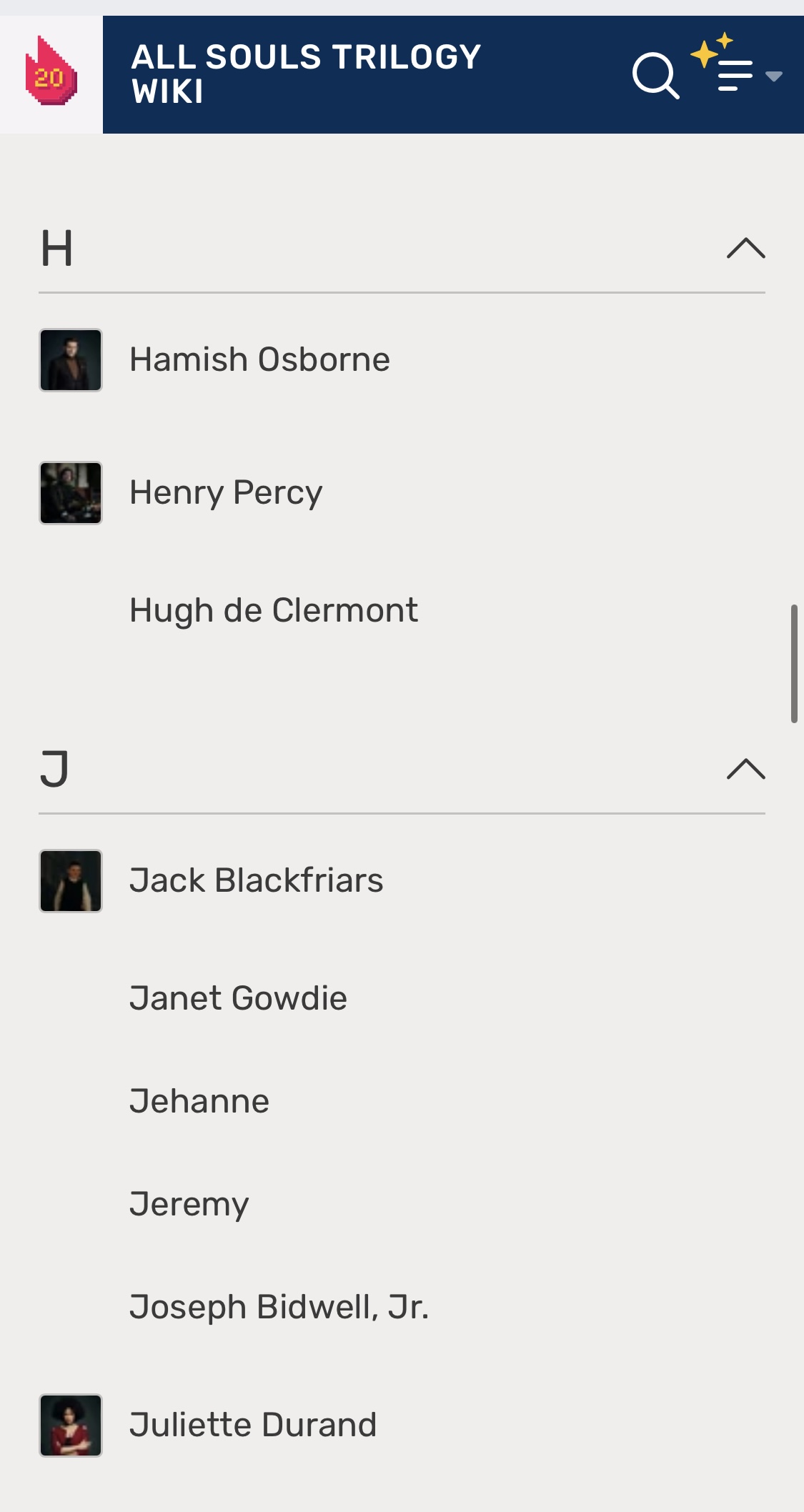Open Jack Blackfriars' page

coord(256,880)
